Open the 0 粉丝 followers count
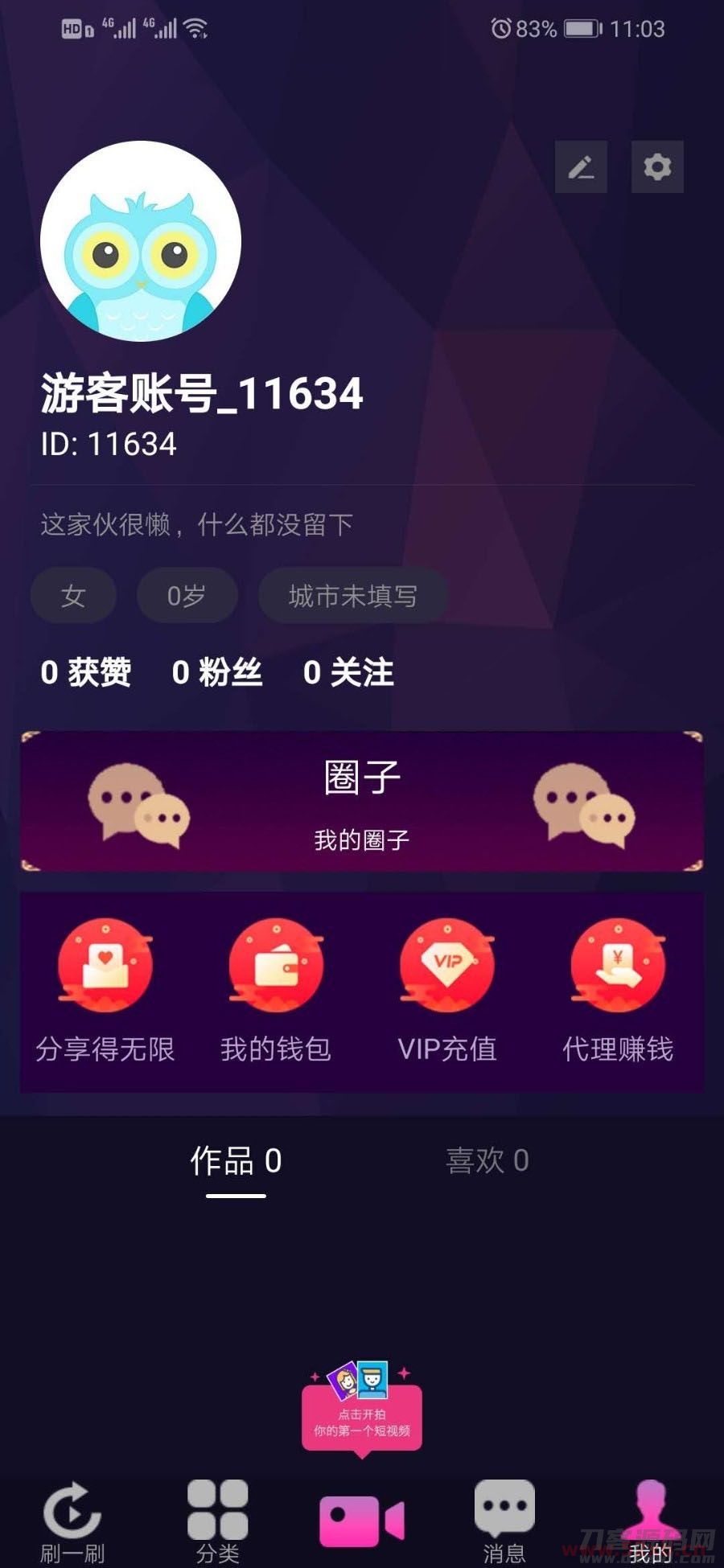724x1568 pixels. tap(216, 672)
